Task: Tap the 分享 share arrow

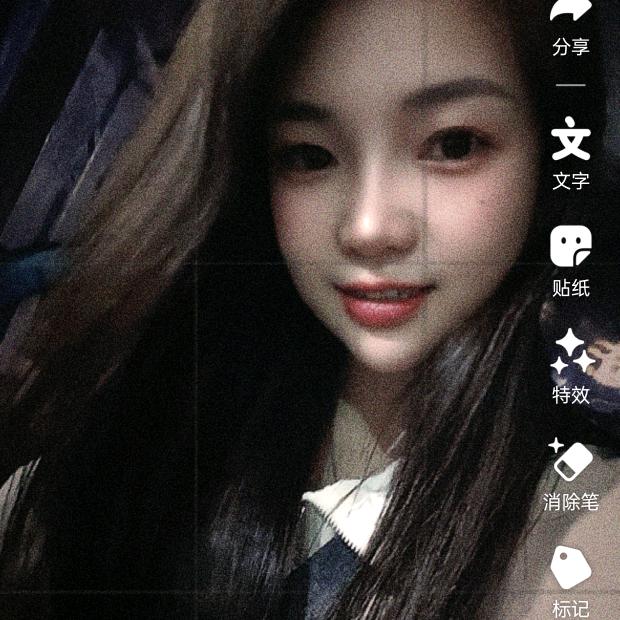Action: tap(571, 12)
